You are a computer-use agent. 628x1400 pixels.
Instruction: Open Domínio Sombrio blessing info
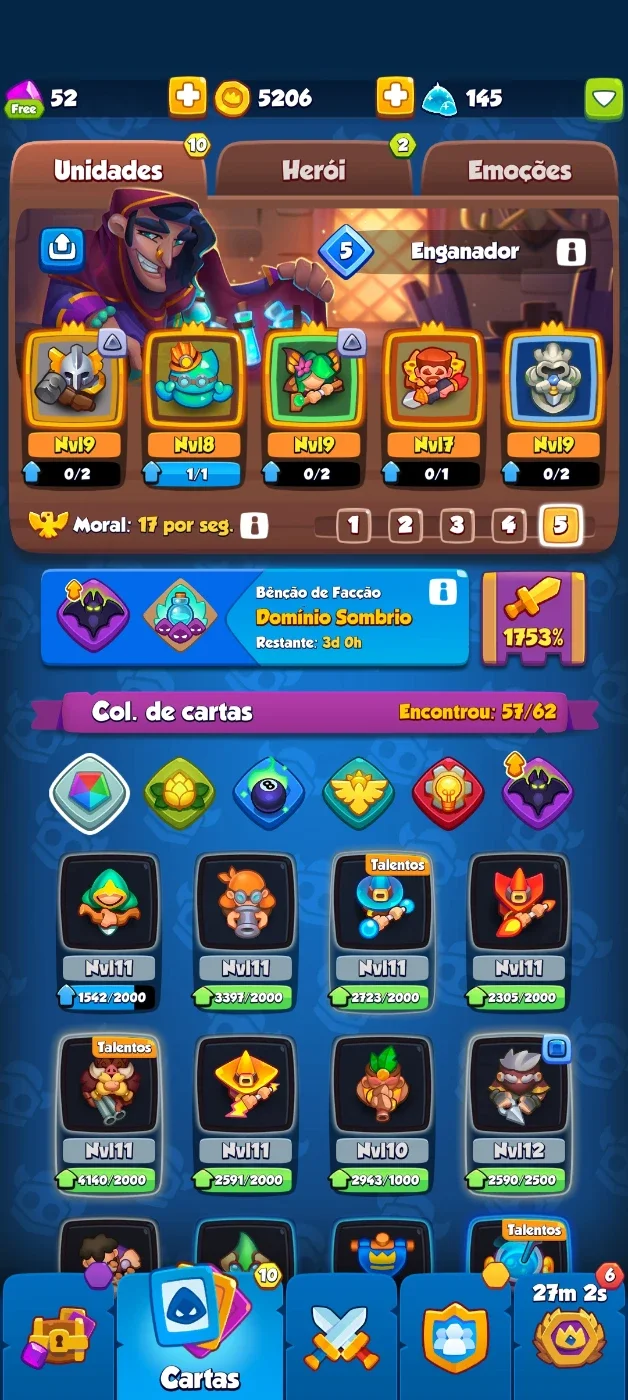pyautogui.click(x=442, y=591)
